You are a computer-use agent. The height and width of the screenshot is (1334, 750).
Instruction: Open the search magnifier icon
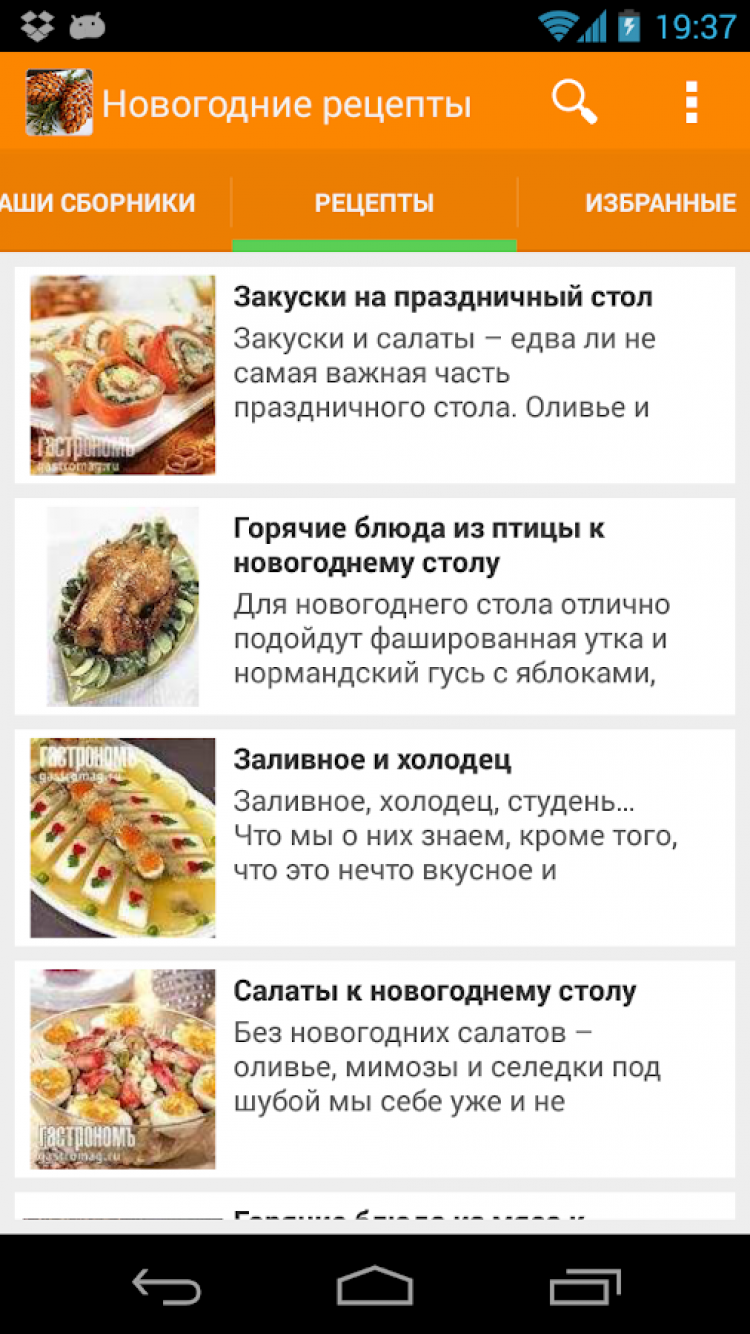point(574,102)
